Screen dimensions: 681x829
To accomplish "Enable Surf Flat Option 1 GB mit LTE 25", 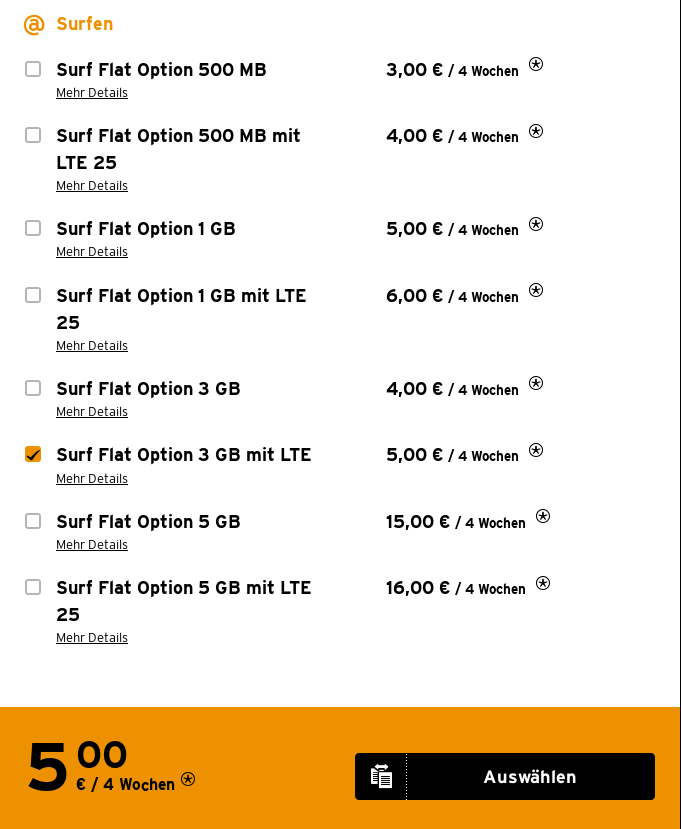I will (x=33, y=295).
